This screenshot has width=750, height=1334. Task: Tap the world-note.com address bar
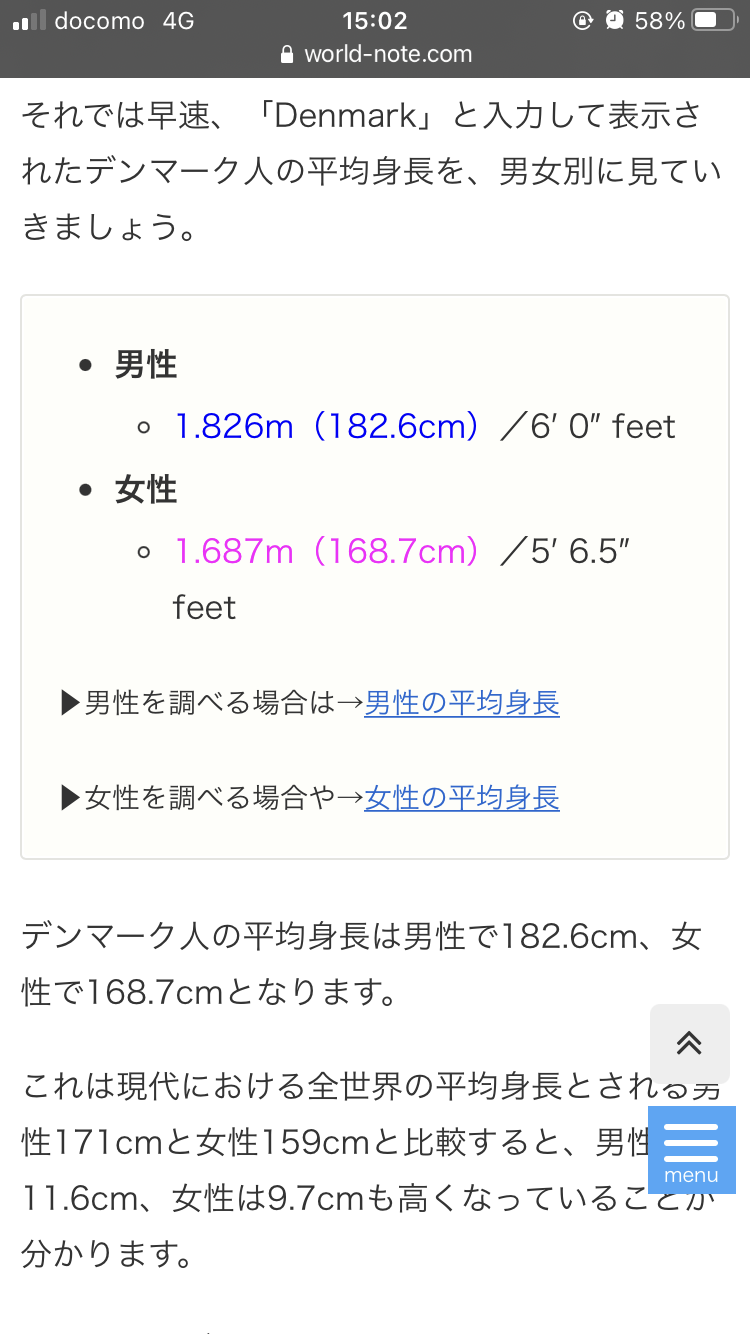point(375,54)
